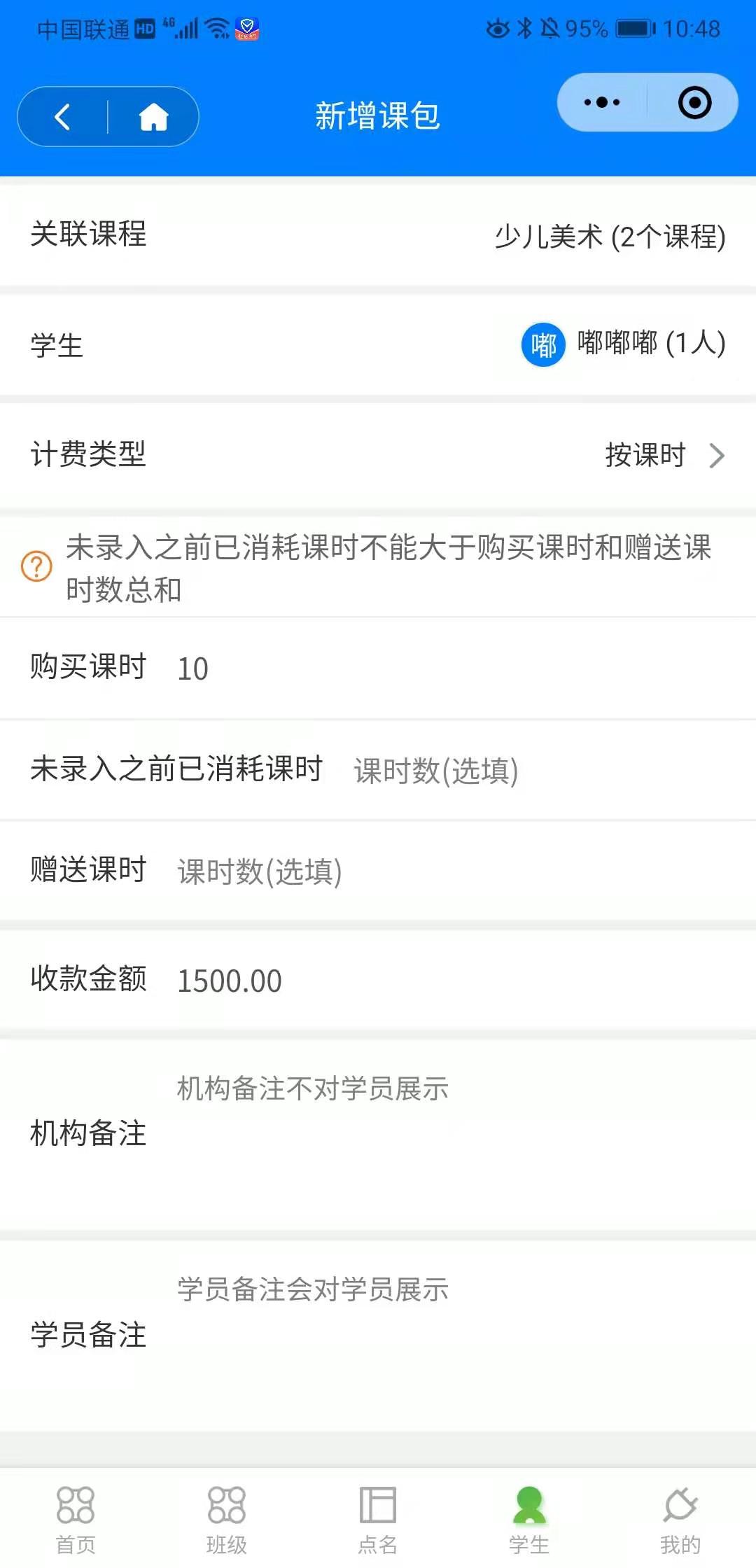Viewport: 756px width, 1568px height.
Task: Add a note in 机构备注
Action: (x=378, y=1134)
